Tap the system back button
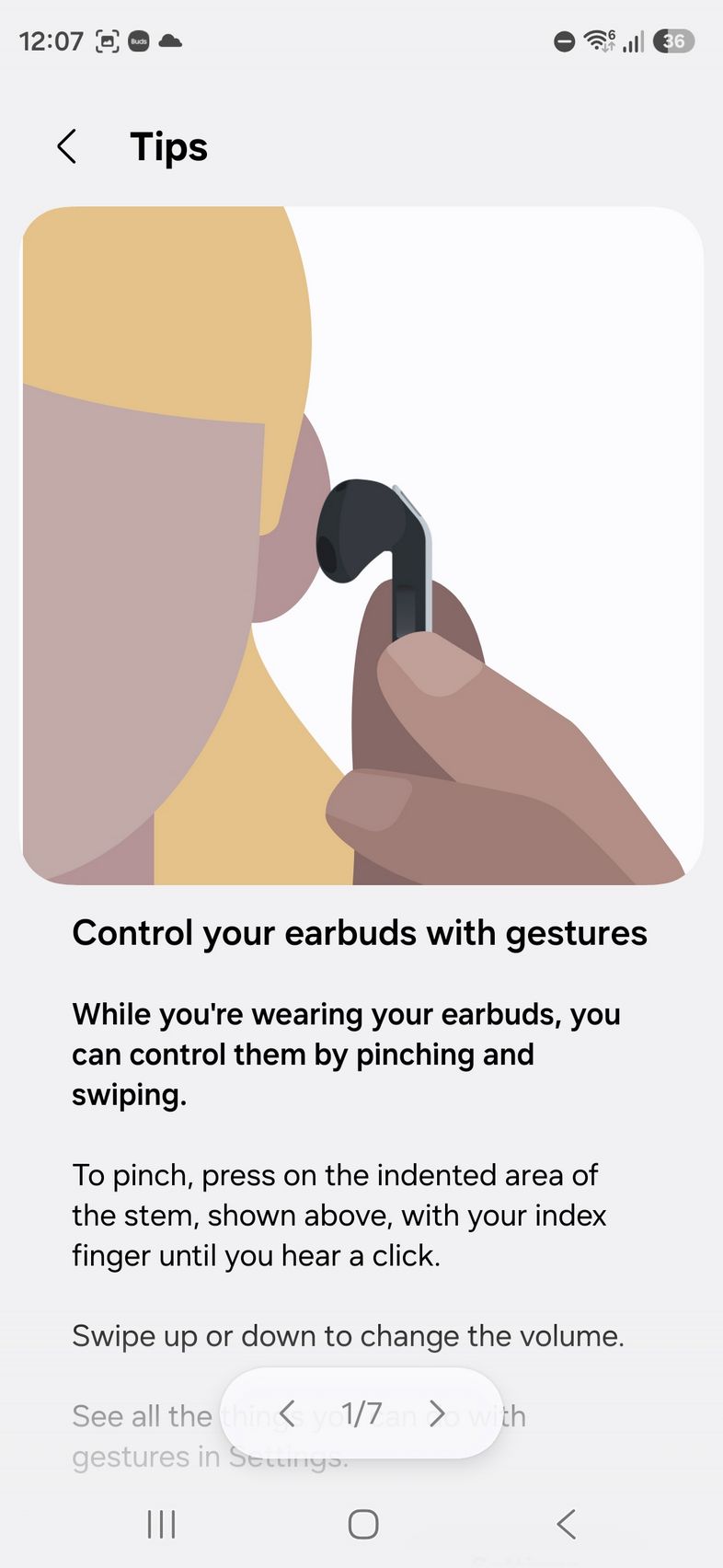 (566, 1524)
